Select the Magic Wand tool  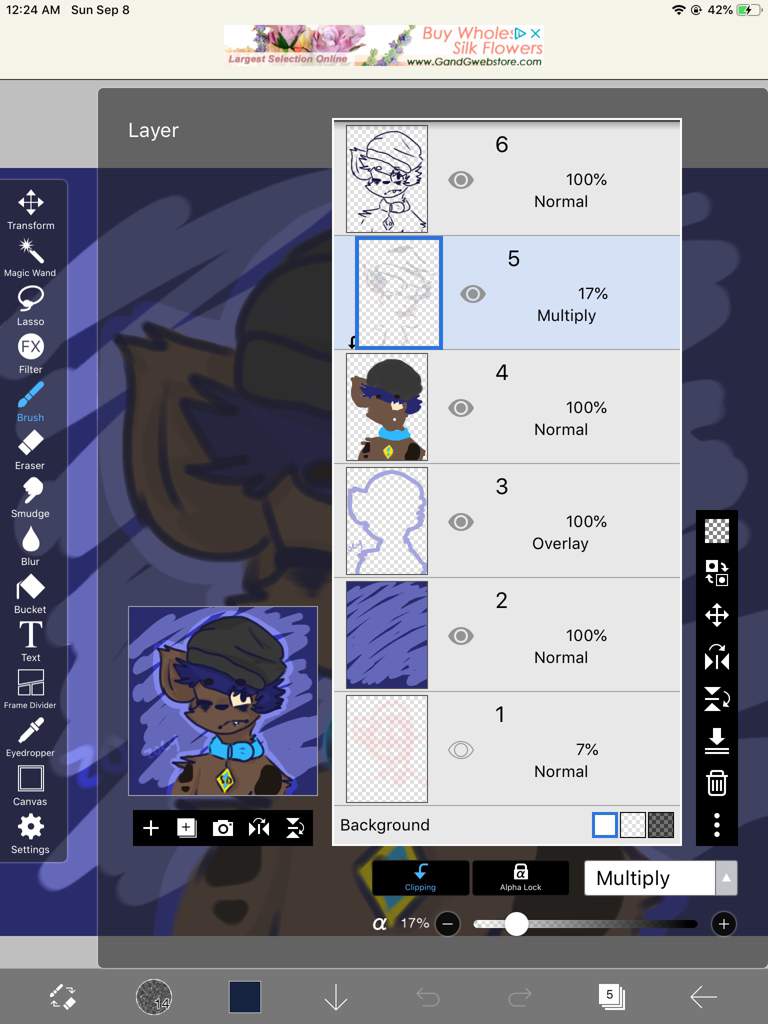point(30,256)
